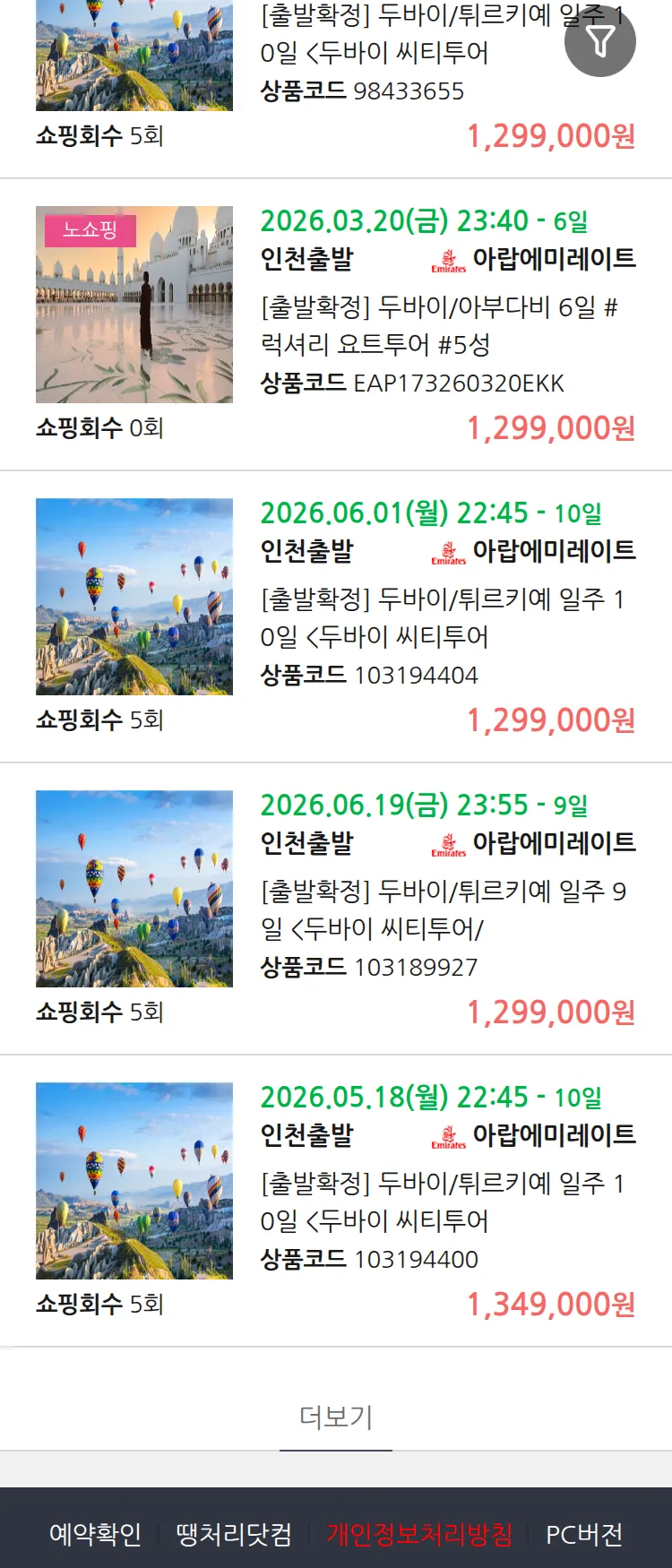672x1568 pixels.
Task: Read the 개인정보처리방침 privacy policy
Action: (x=419, y=1534)
